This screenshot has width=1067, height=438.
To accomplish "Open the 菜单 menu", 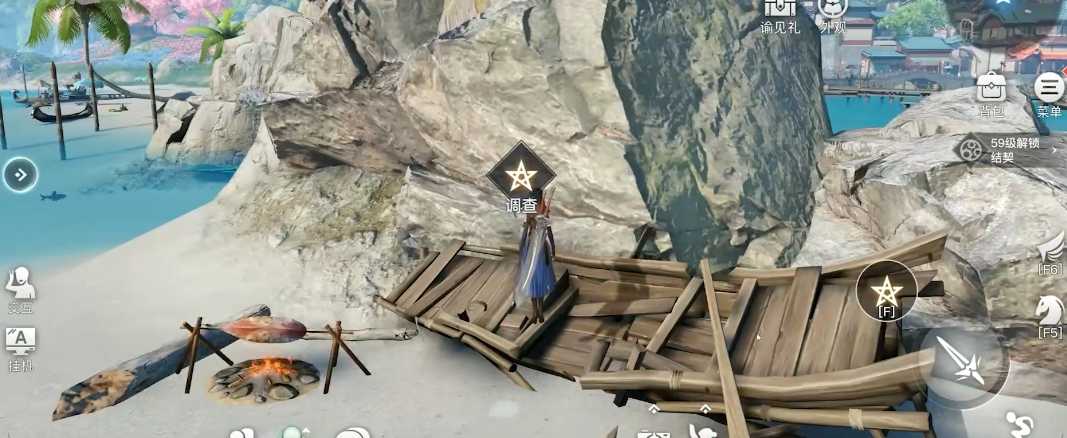I will point(1049,90).
